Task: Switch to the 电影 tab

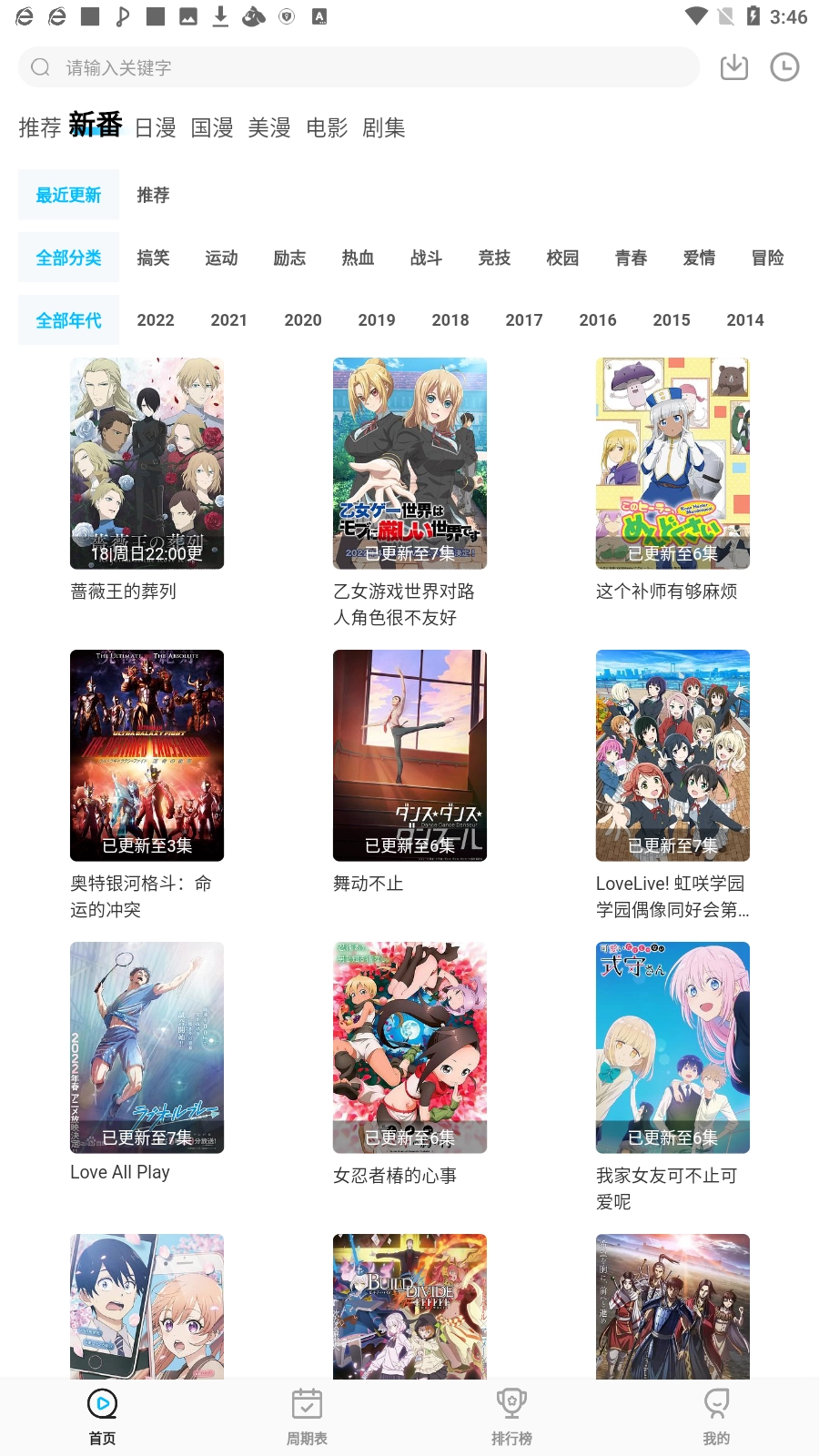Action: coord(328,127)
